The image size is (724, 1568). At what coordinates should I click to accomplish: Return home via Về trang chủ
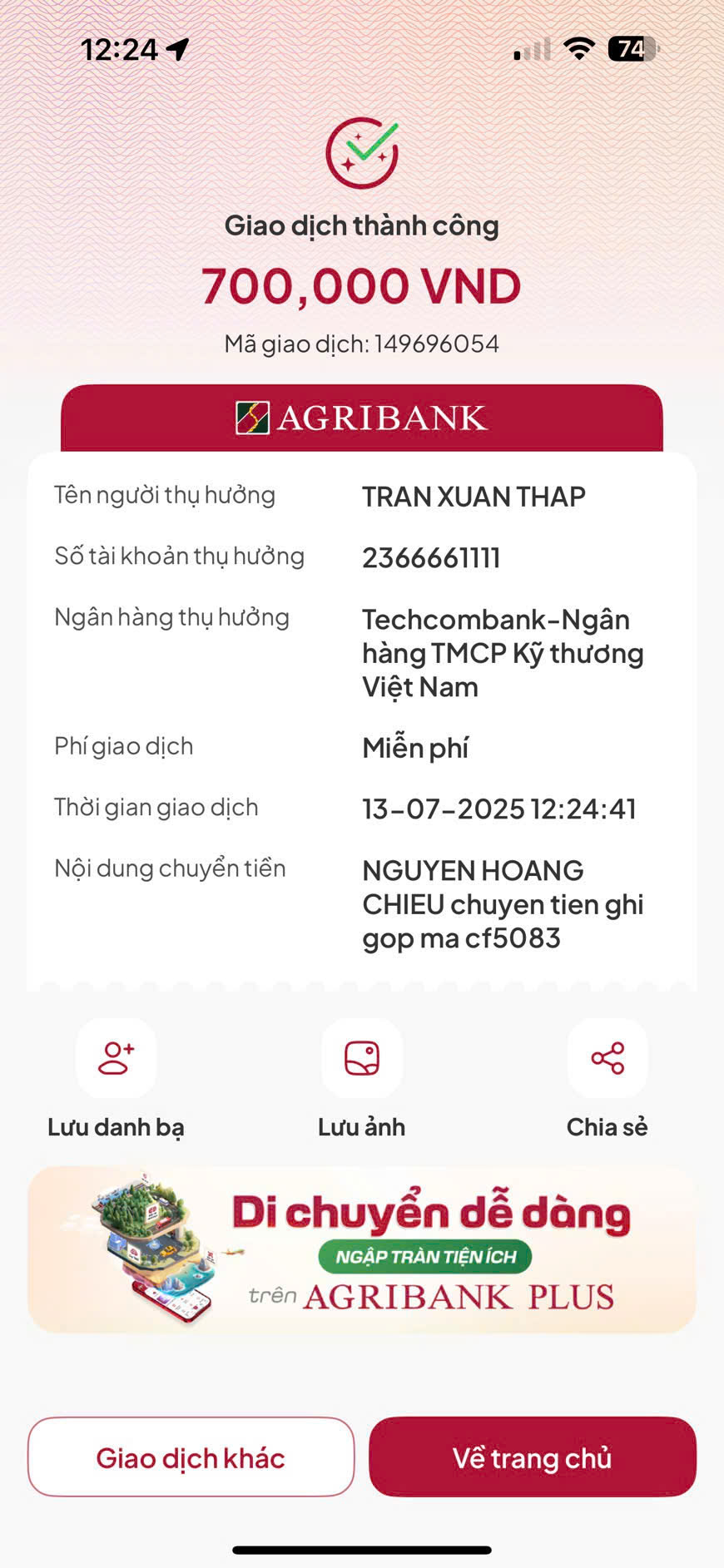pyautogui.click(x=533, y=1457)
